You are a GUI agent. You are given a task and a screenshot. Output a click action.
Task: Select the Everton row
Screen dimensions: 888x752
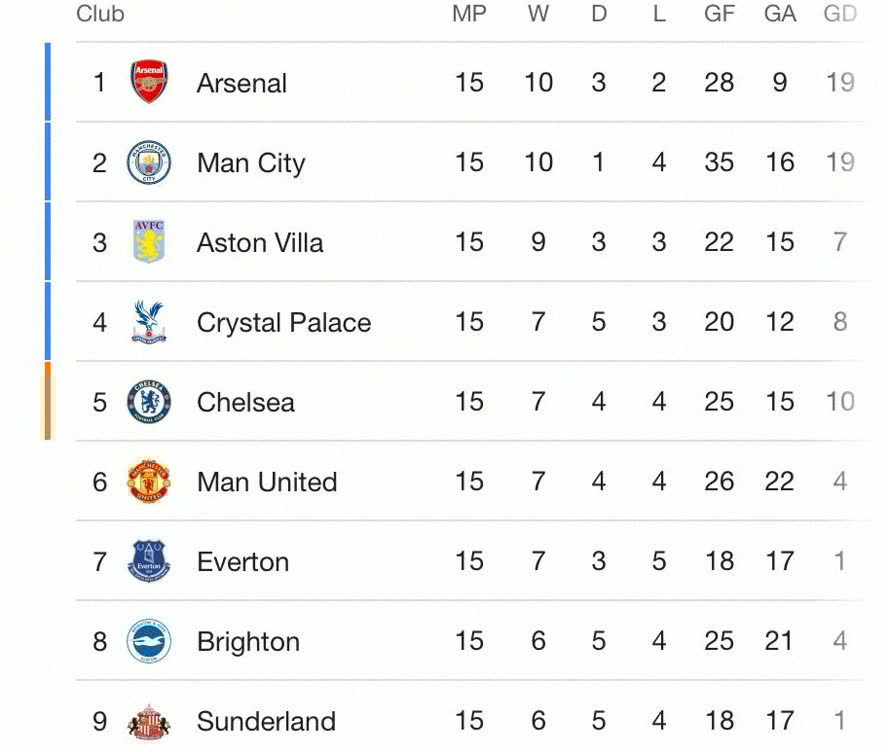coord(243,563)
